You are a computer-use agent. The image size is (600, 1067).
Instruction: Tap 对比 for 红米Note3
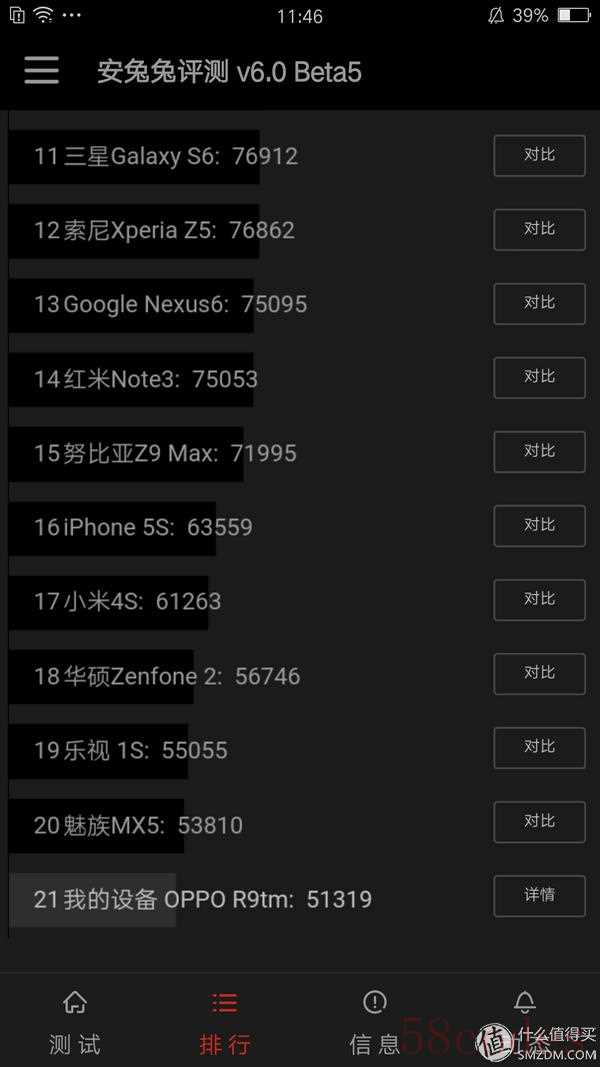coord(539,378)
